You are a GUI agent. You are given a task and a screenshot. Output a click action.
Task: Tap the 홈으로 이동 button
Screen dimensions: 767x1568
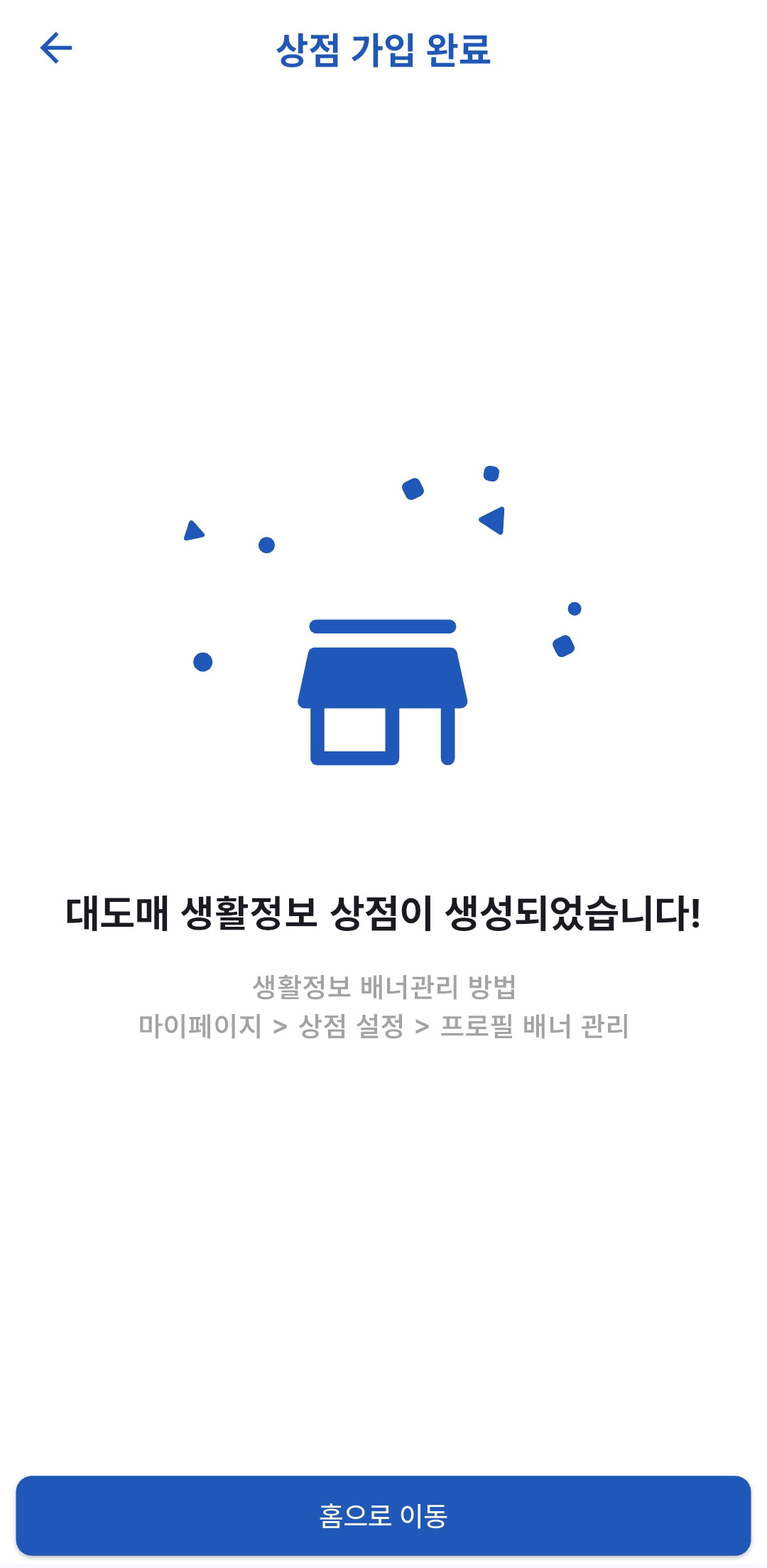[383, 1515]
